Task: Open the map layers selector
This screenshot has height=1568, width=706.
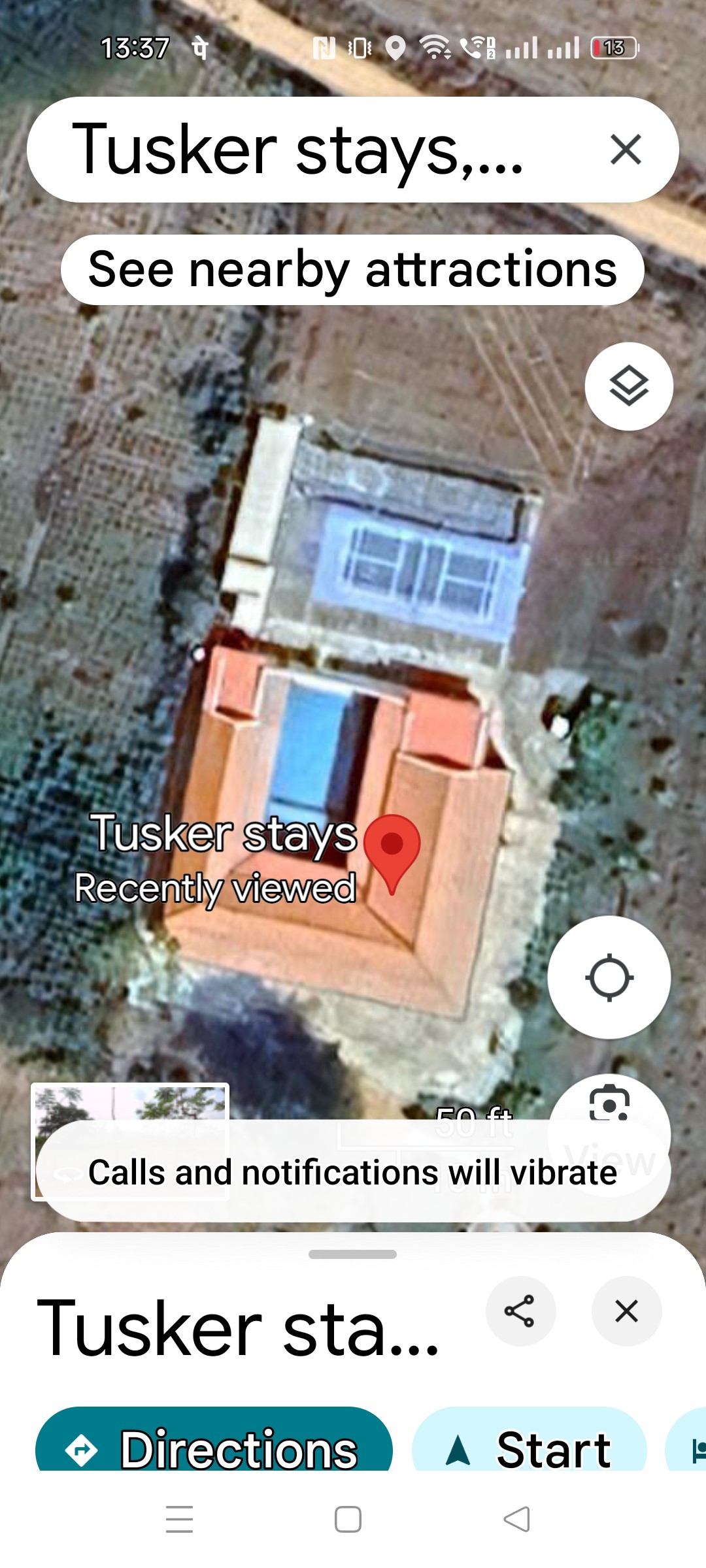Action: (x=629, y=387)
